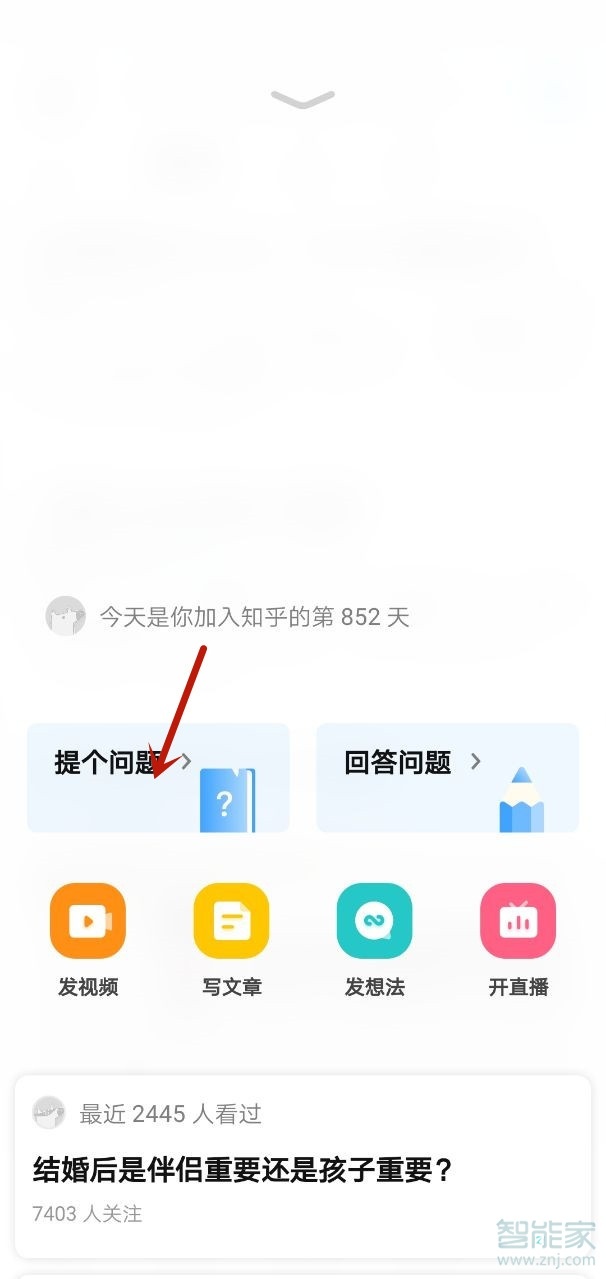This screenshot has width=606, height=1279.
Task: Start a live stream with 开直播
Action: coord(518,921)
